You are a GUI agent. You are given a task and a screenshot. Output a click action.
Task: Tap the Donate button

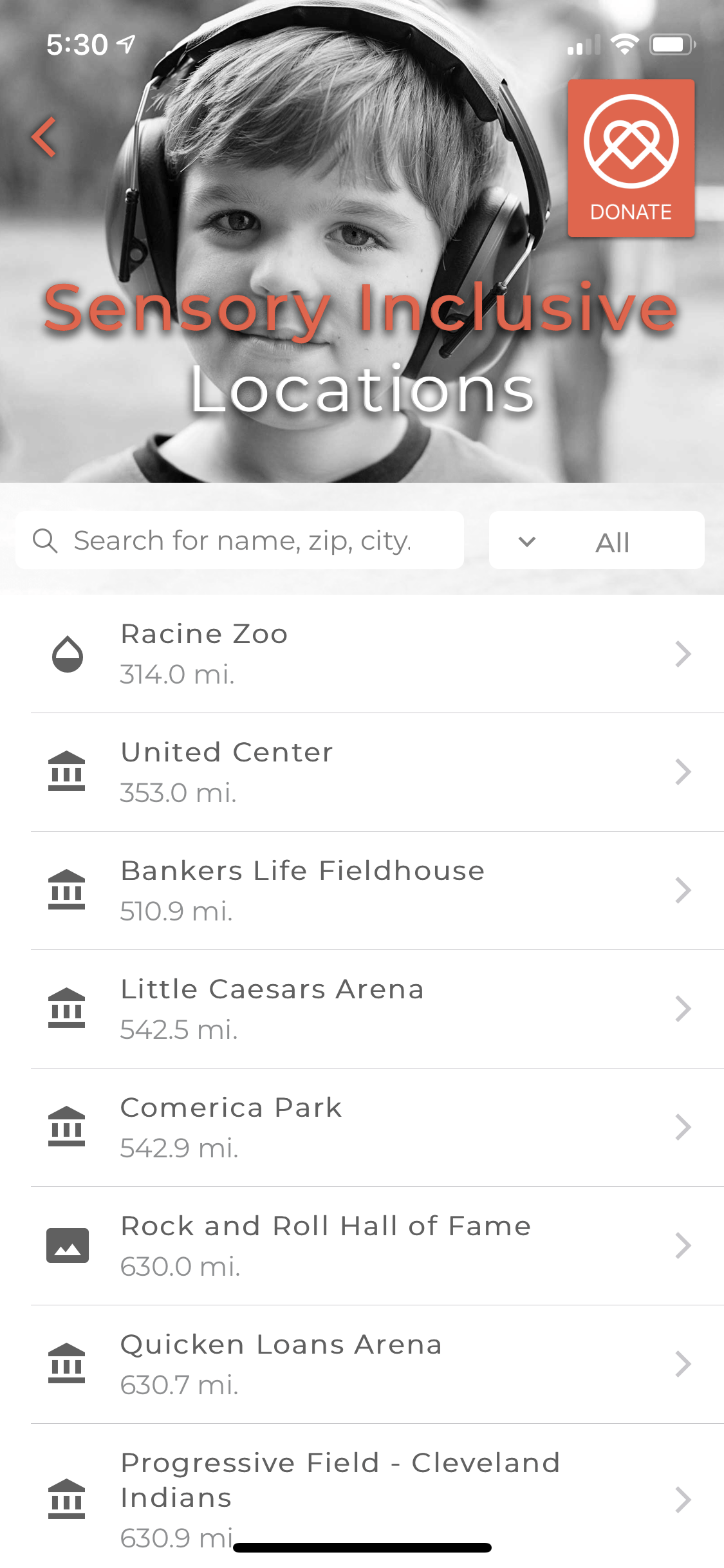point(631,158)
